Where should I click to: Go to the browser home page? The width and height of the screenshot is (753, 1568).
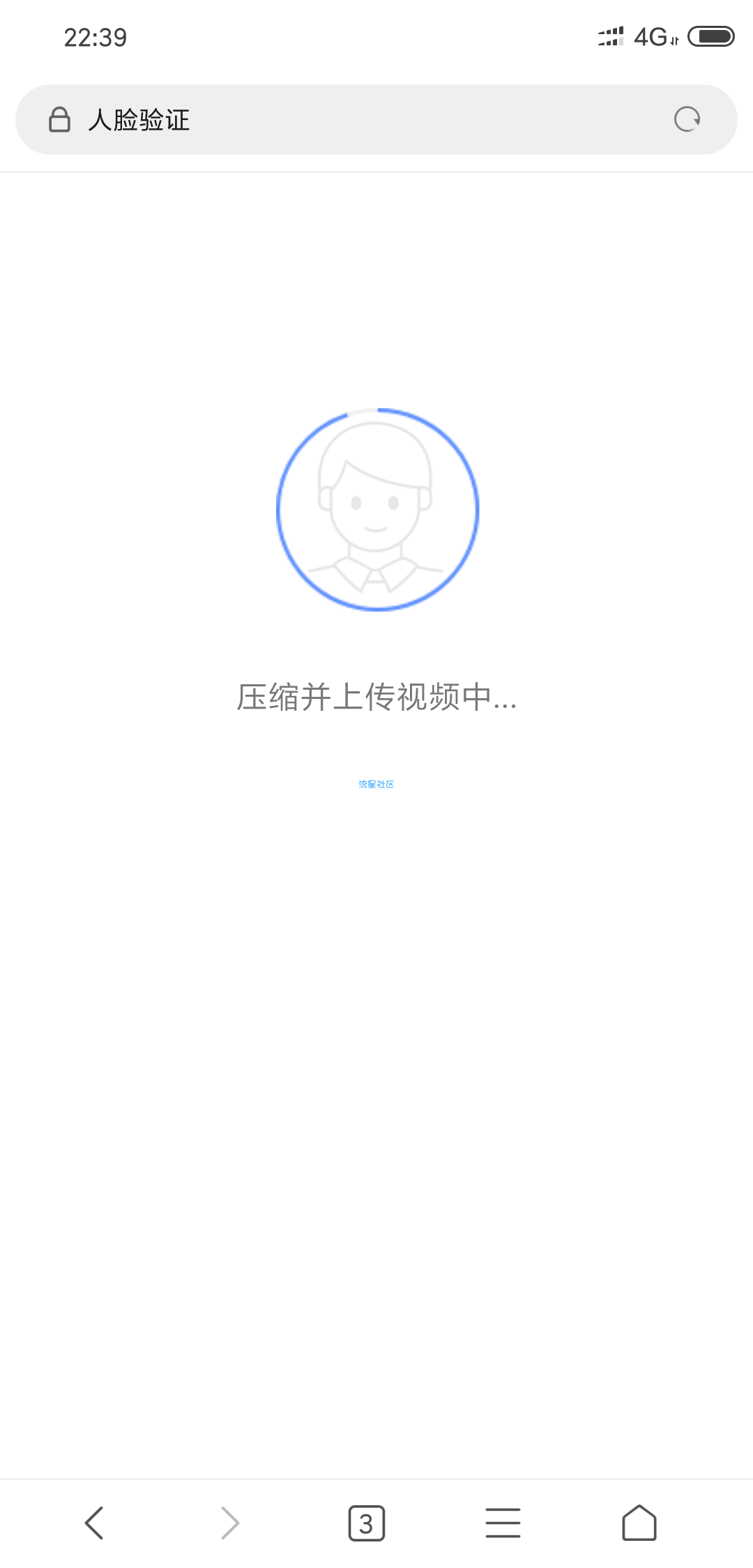coord(639,1523)
